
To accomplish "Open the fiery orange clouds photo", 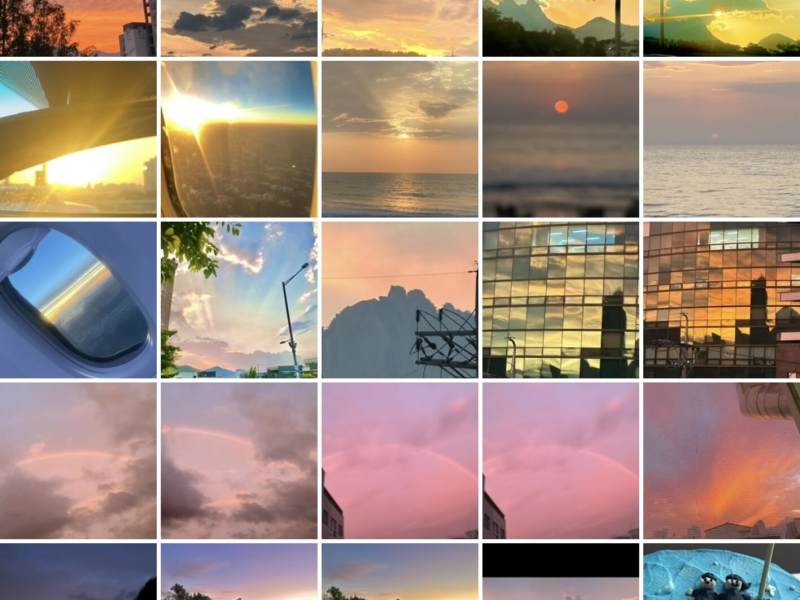I will click(x=721, y=460).
